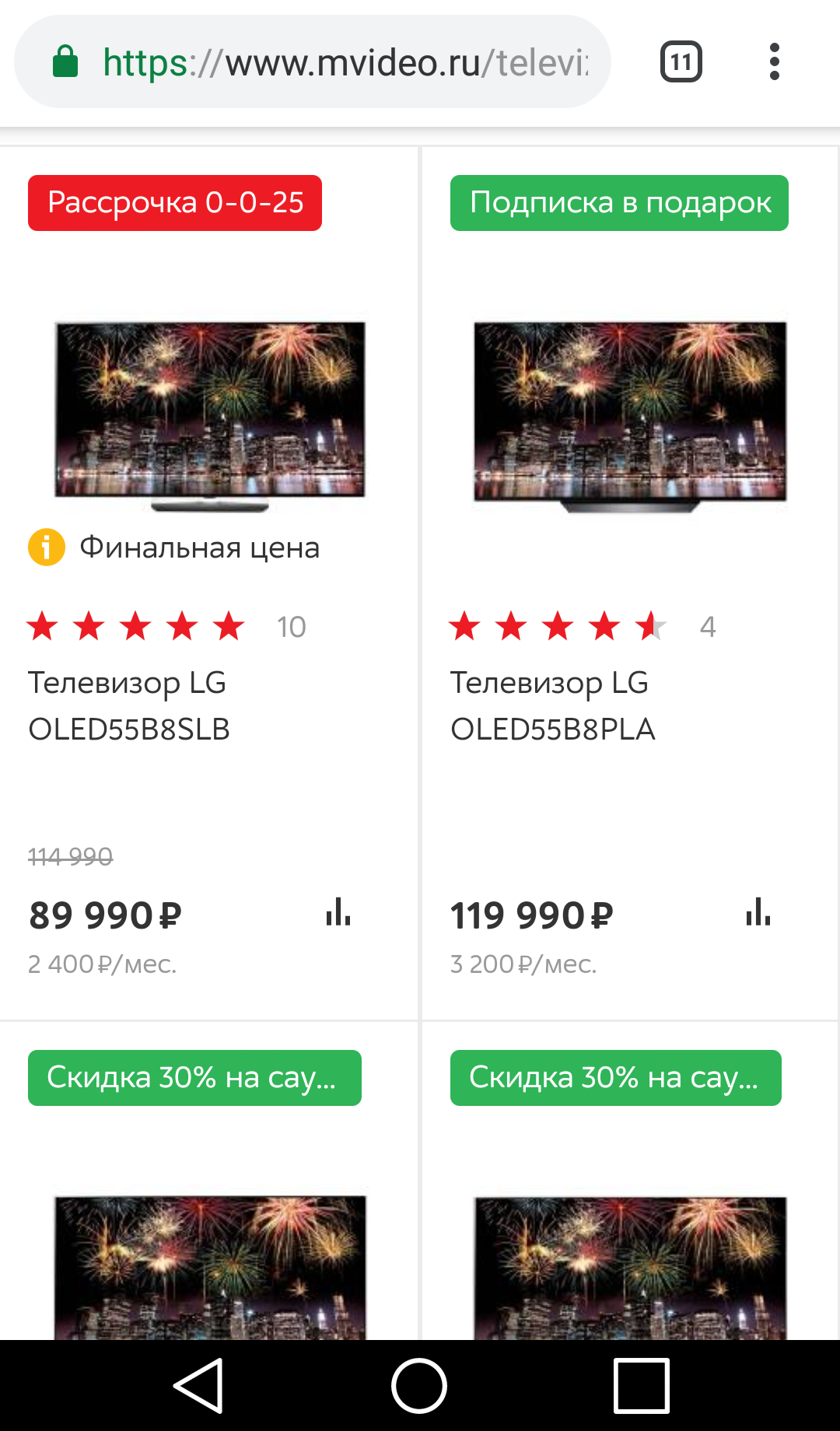Tap the Подписка в подарок badge
The width and height of the screenshot is (840, 1431).
(619, 203)
